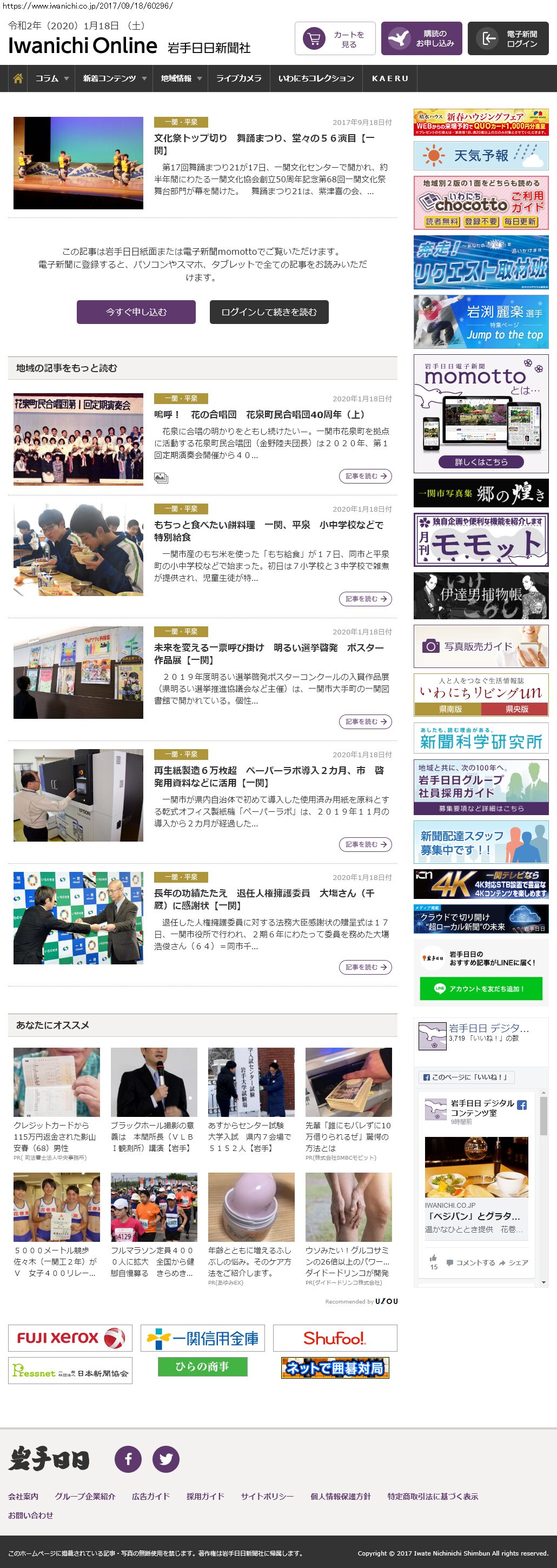Screen dimensions: 557x1568
Task: View 写真販売ガイド banner
Action: click(x=481, y=646)
